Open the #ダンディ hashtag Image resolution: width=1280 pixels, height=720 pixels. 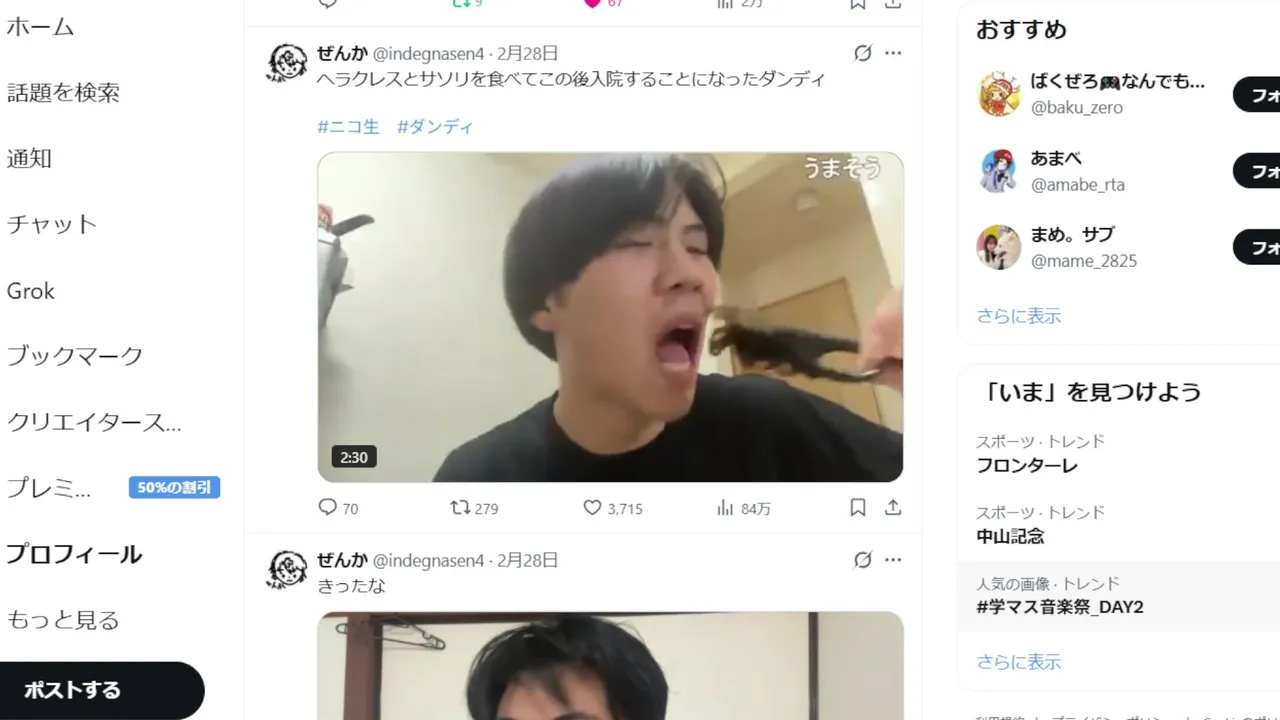(434, 127)
